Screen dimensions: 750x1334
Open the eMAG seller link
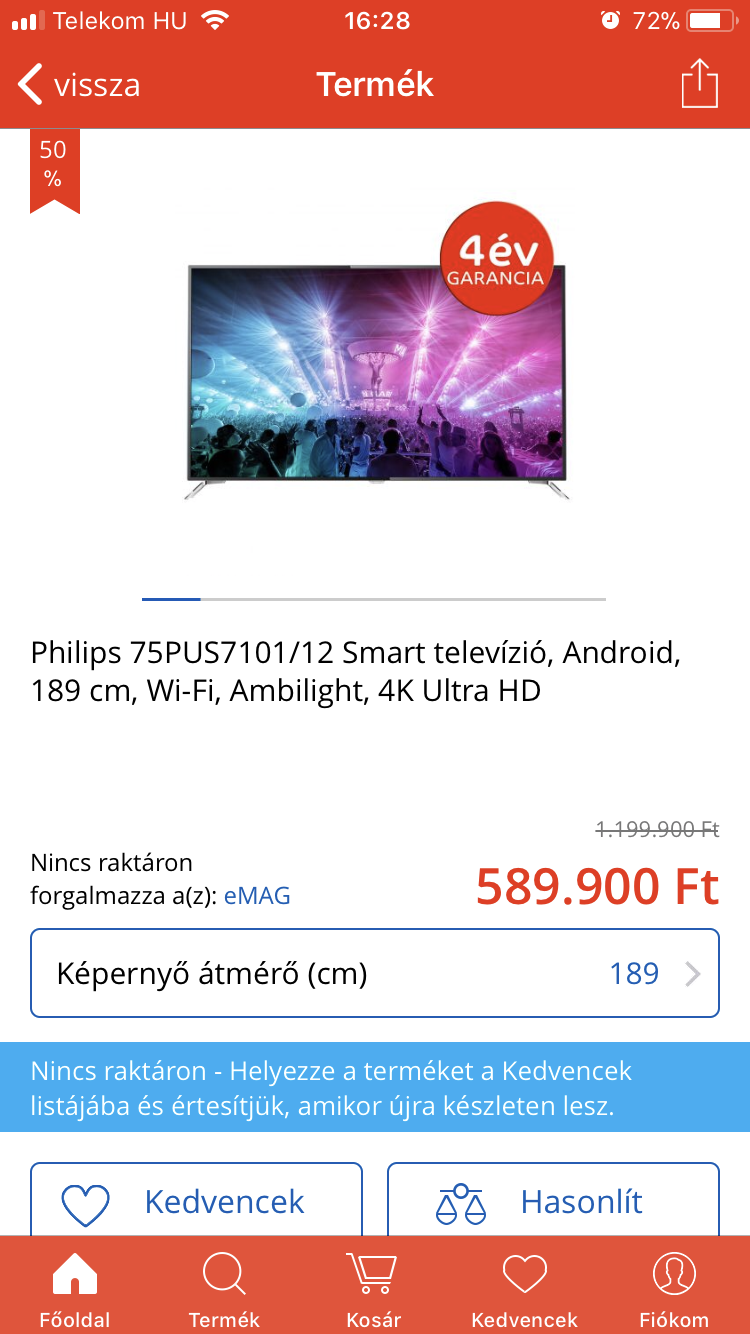257,896
